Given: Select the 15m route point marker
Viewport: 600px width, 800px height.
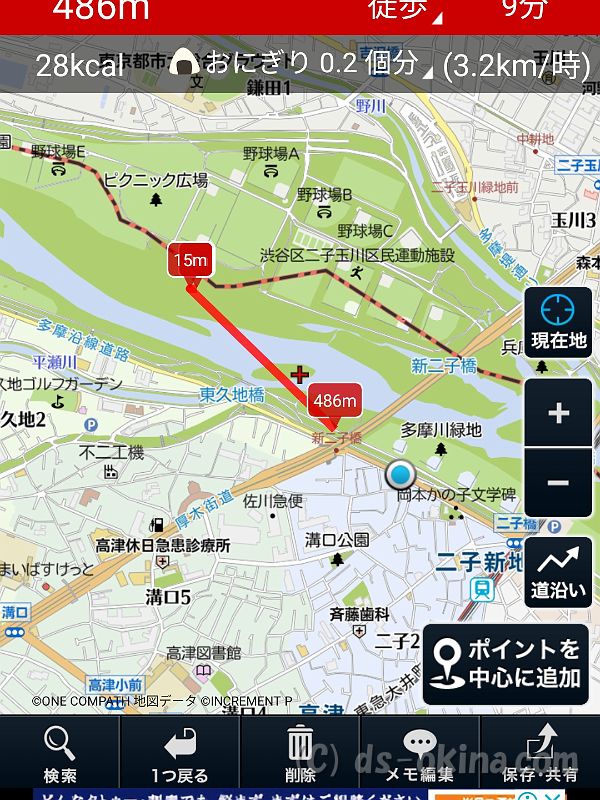Looking at the screenshot, I should pos(190,262).
